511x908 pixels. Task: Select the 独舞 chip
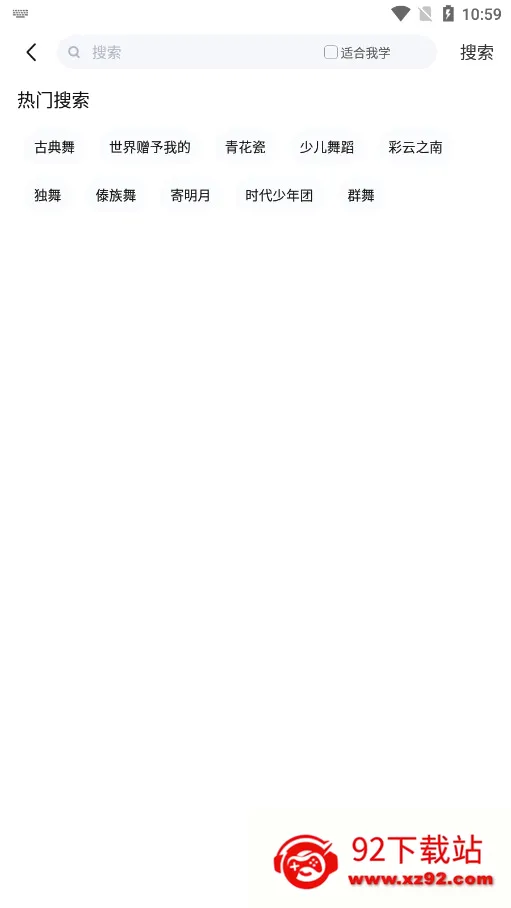[x=48, y=195]
